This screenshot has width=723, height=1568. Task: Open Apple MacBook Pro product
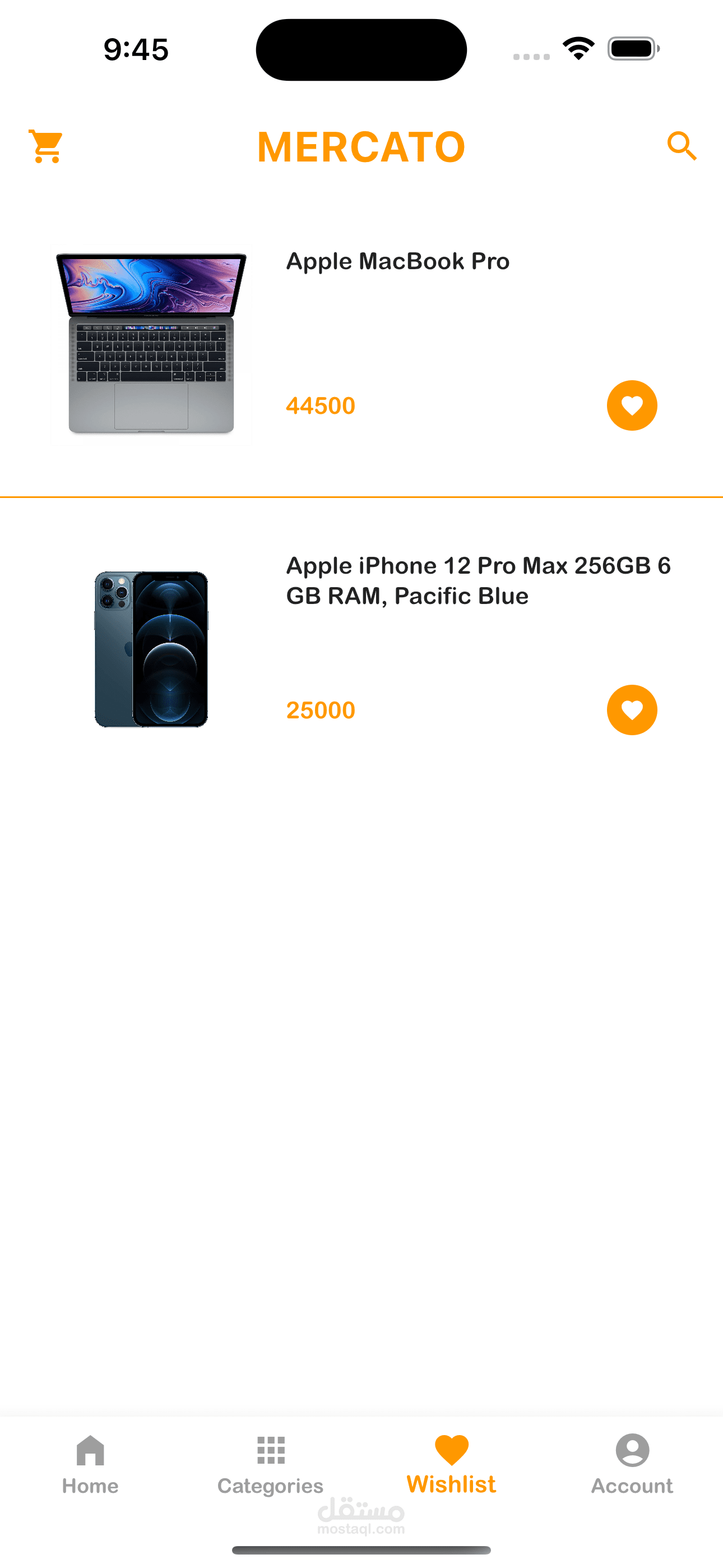pos(397,262)
